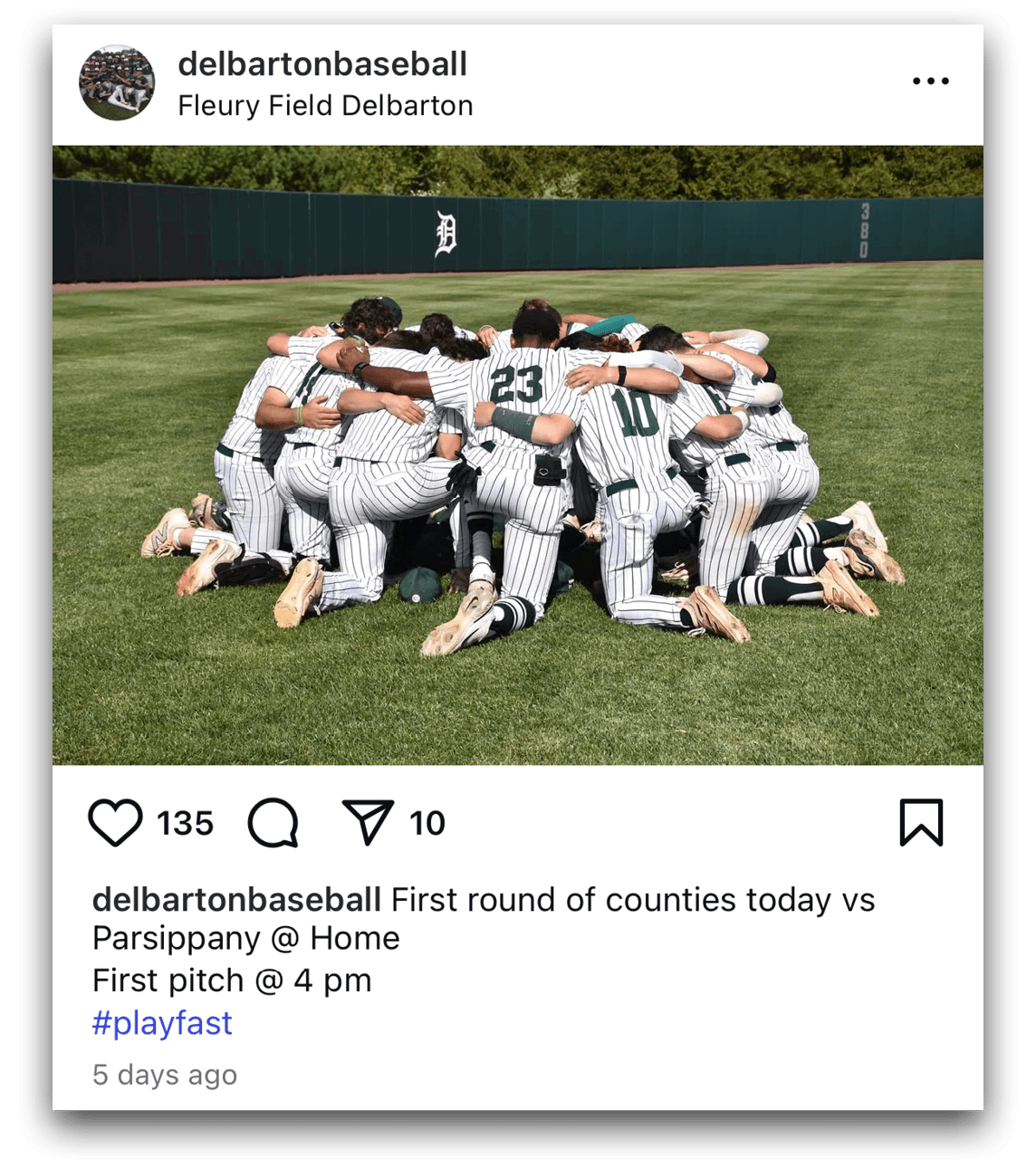Open the three-dot overflow menu
This screenshot has width=1036, height=1167.
(x=930, y=81)
